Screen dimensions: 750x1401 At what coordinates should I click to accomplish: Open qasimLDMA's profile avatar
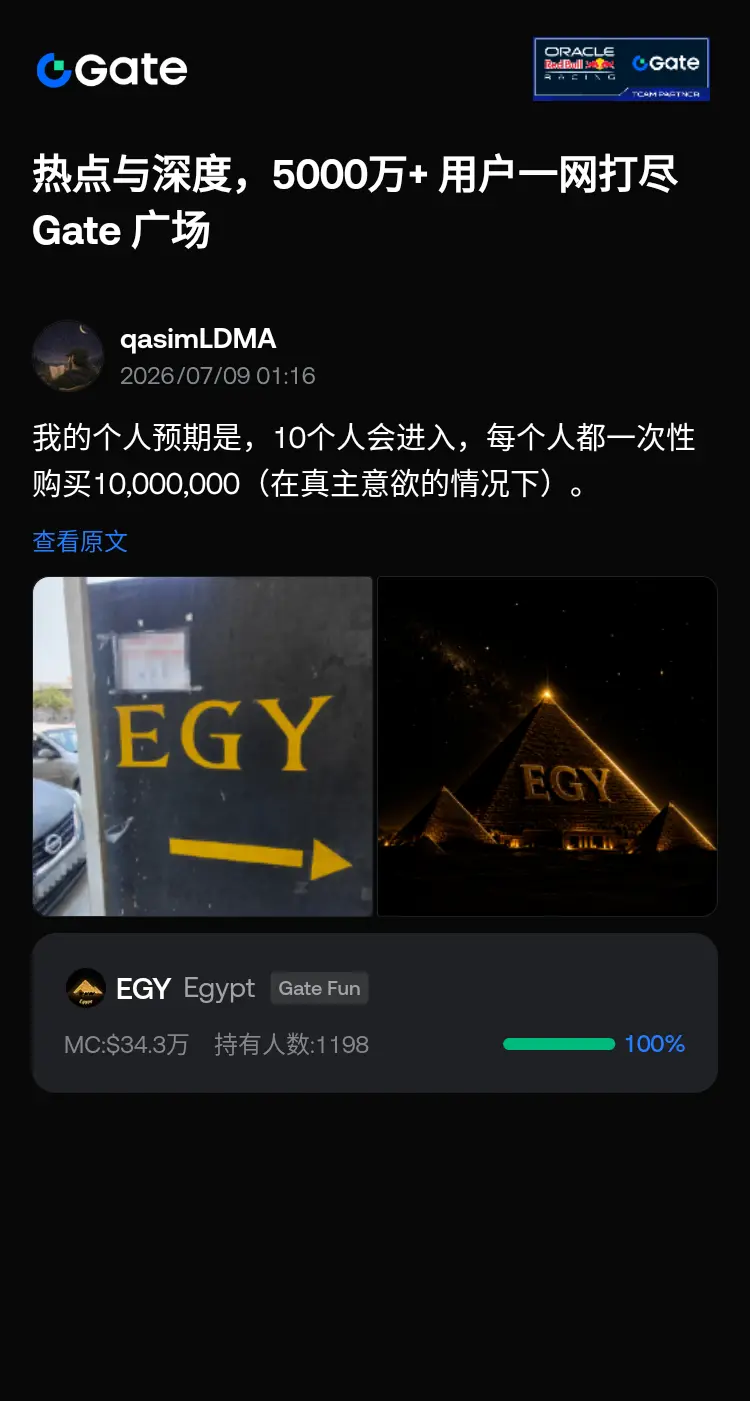tap(68, 356)
